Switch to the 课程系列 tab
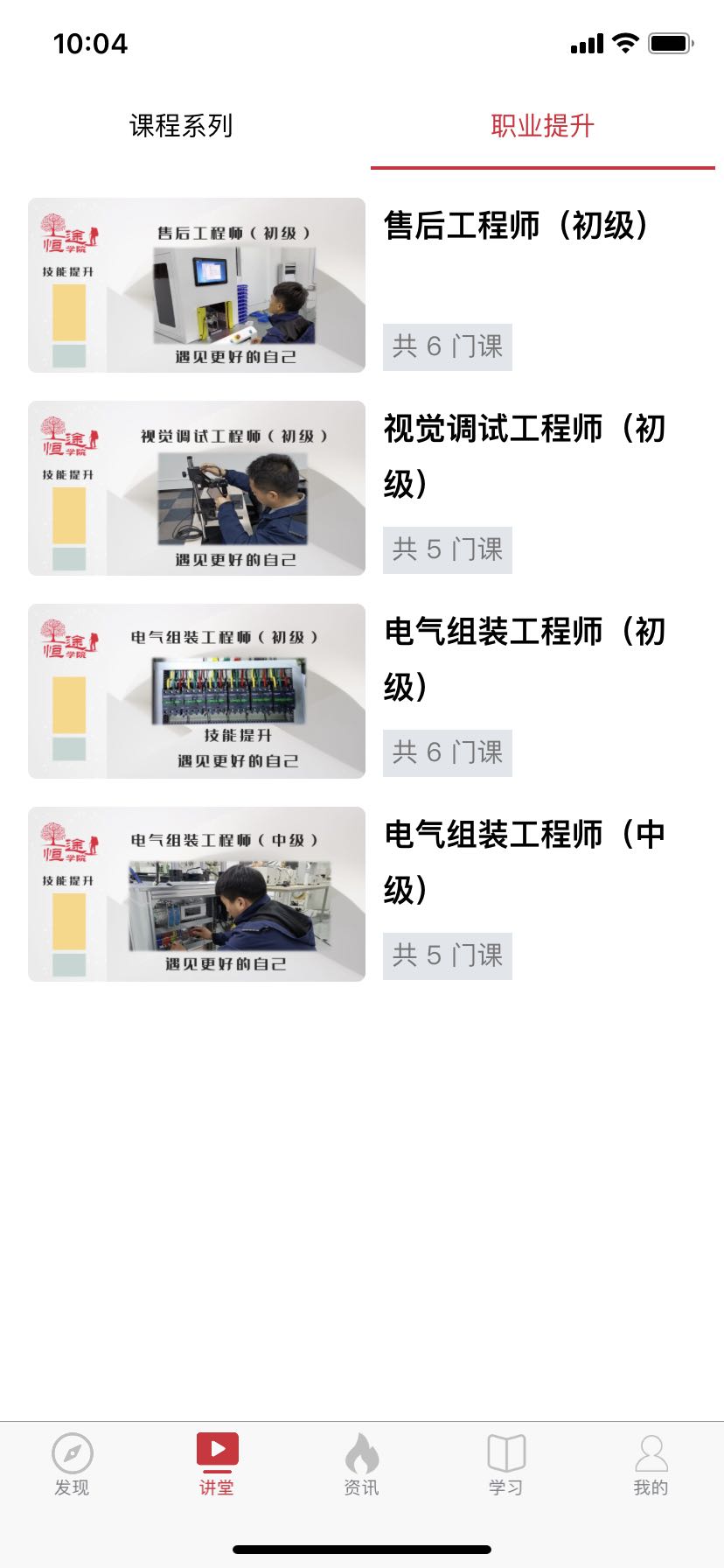This screenshot has height=1568, width=724. [181, 126]
